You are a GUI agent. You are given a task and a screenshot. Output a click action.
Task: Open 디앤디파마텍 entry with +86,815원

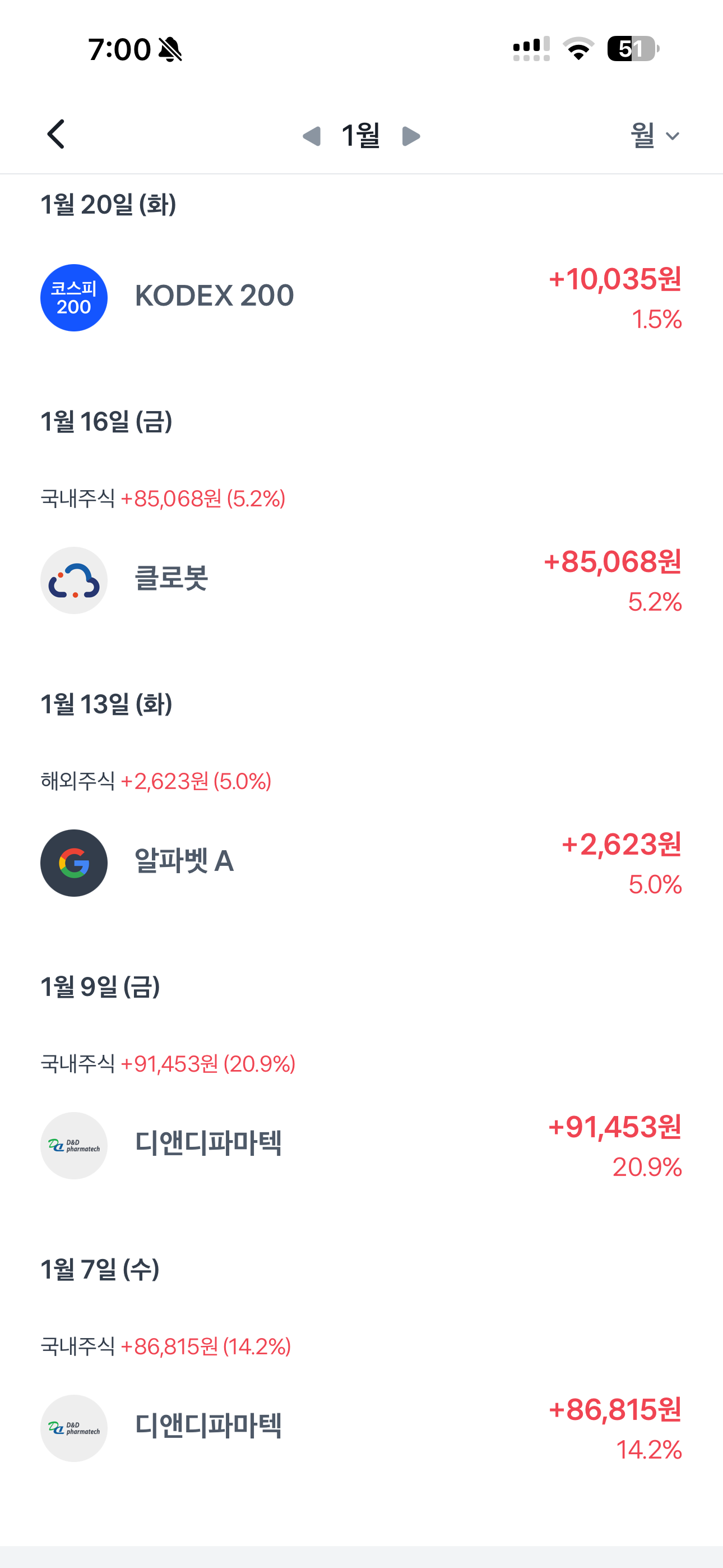361,1428
